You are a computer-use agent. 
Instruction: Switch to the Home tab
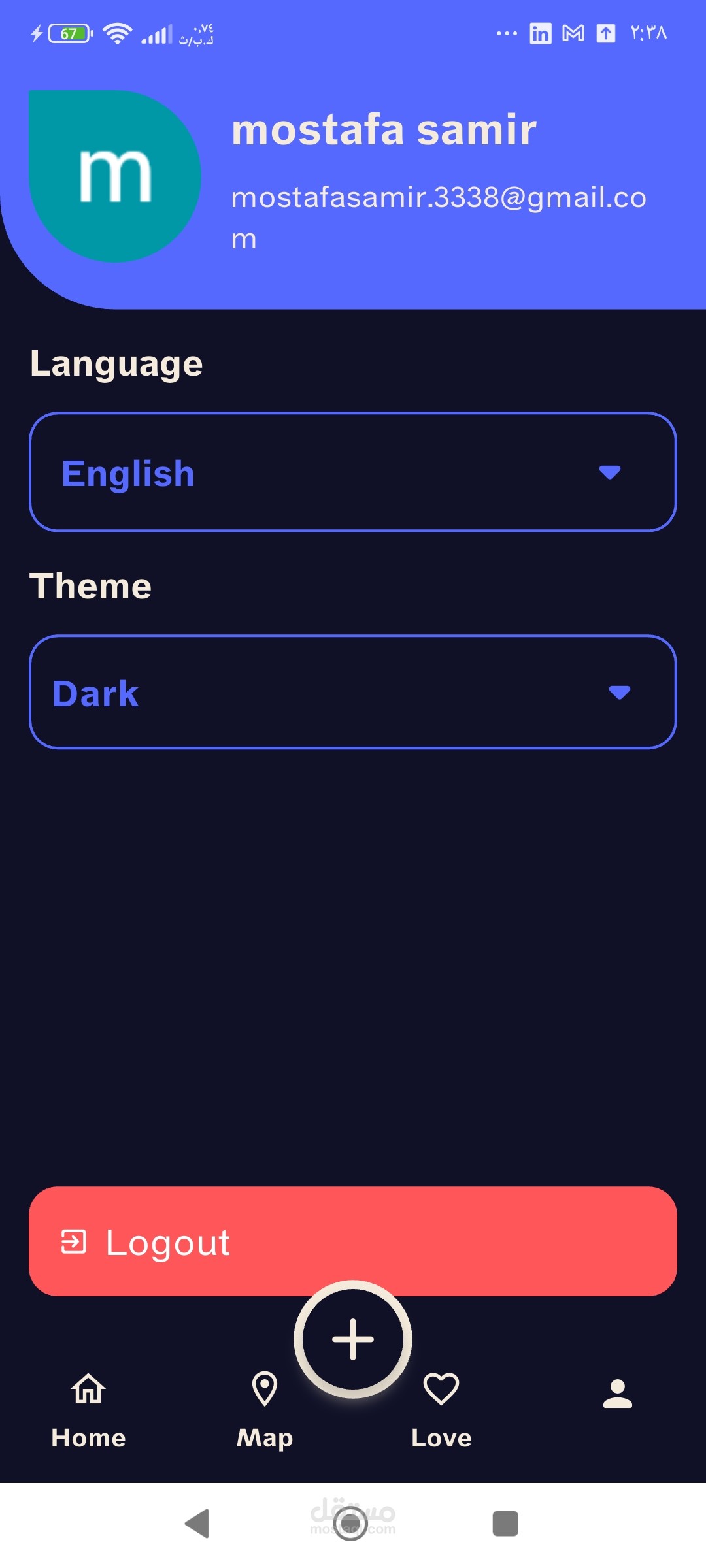88,1410
